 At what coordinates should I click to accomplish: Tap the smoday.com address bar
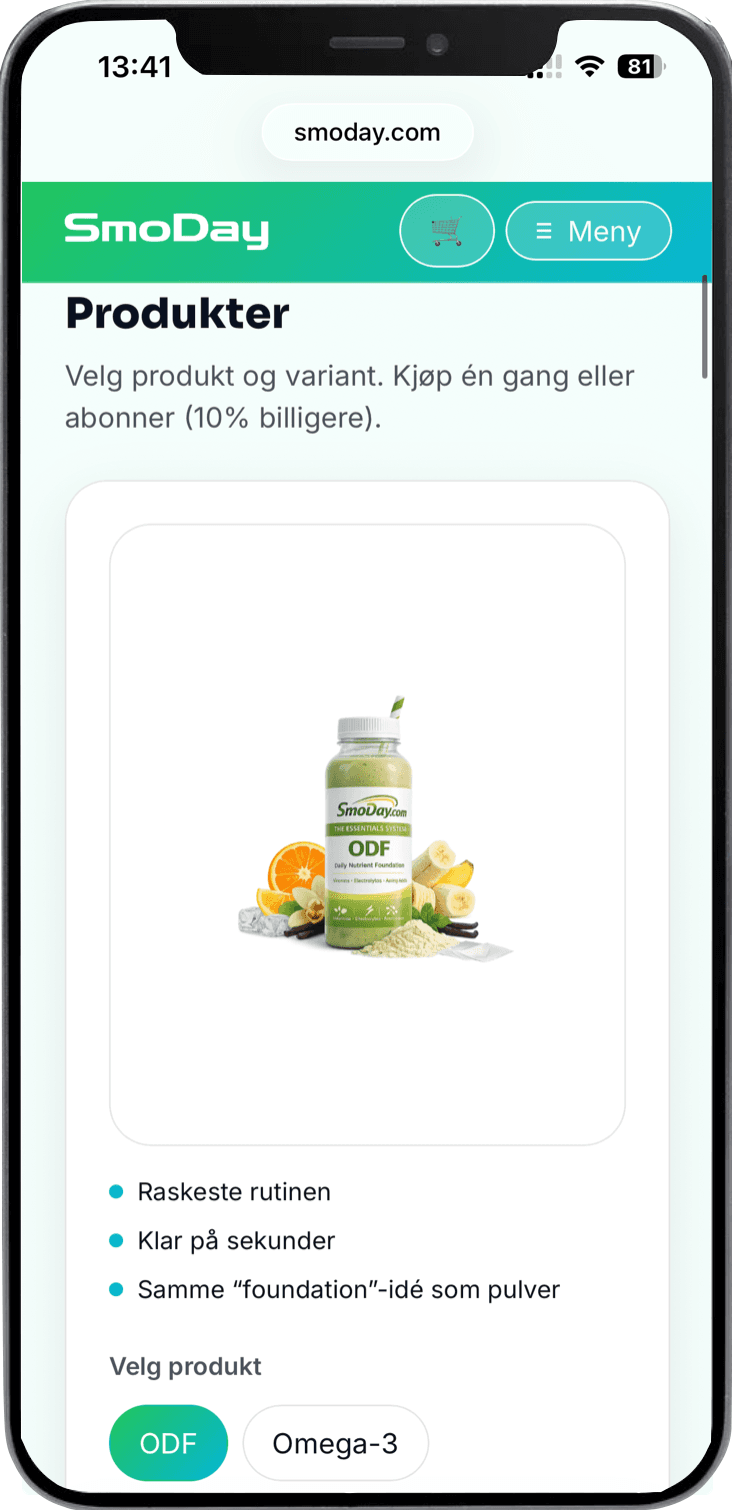pos(366,131)
